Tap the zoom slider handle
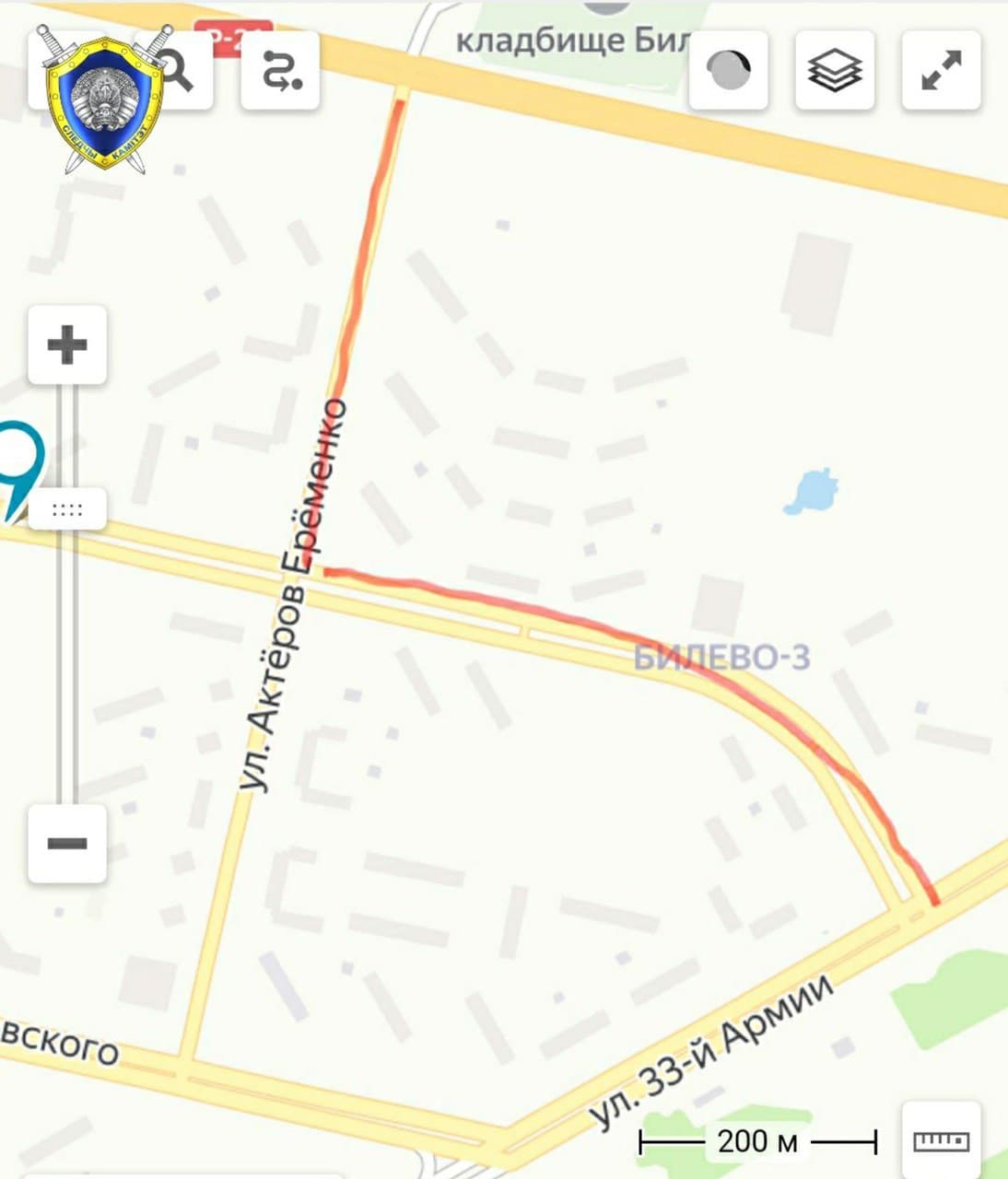The image size is (1008, 1179). 67,509
